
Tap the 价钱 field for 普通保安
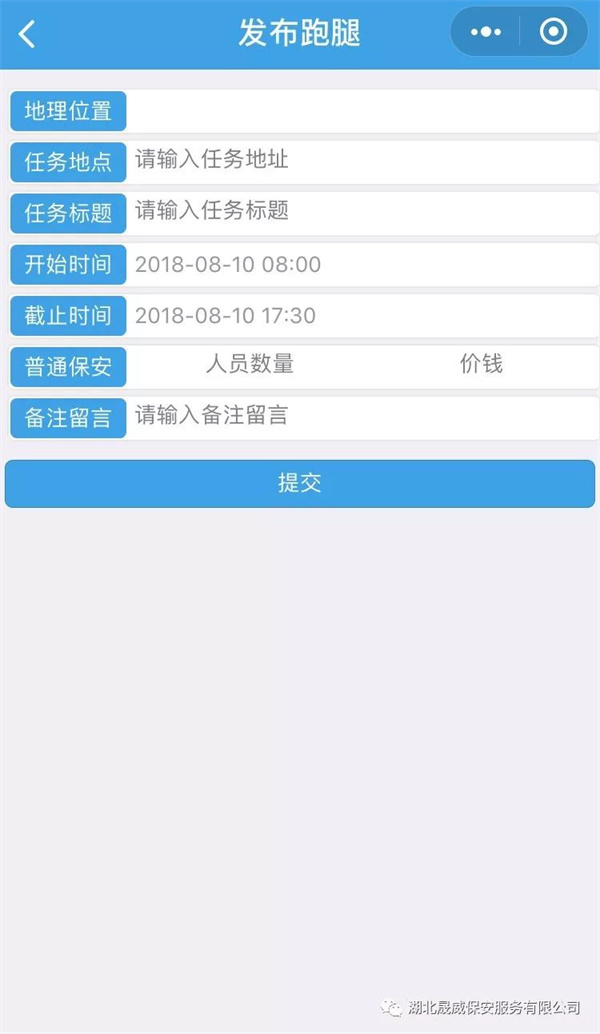(x=481, y=365)
